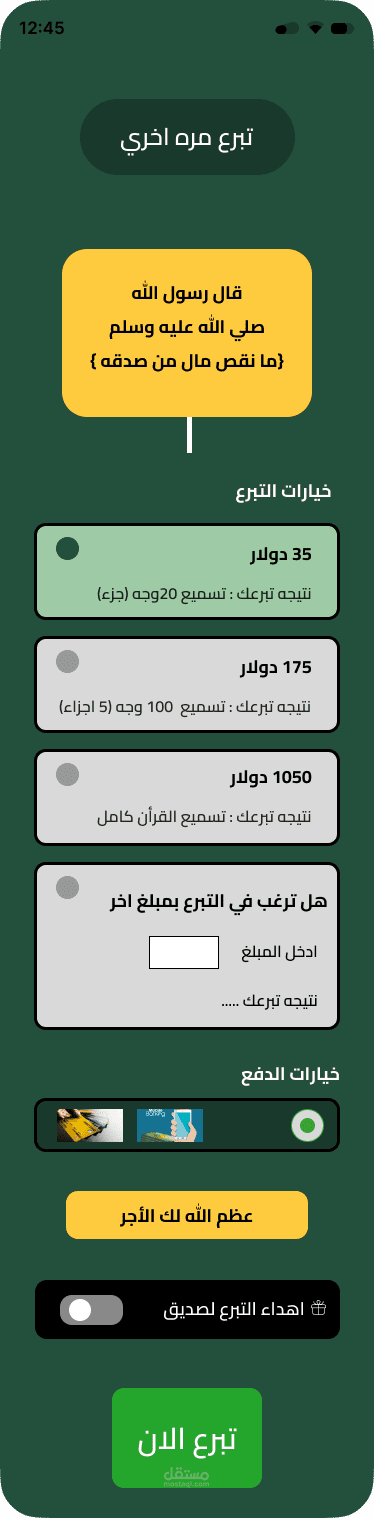
Task: Select the 35 دولار donation option
Action: click(187, 571)
